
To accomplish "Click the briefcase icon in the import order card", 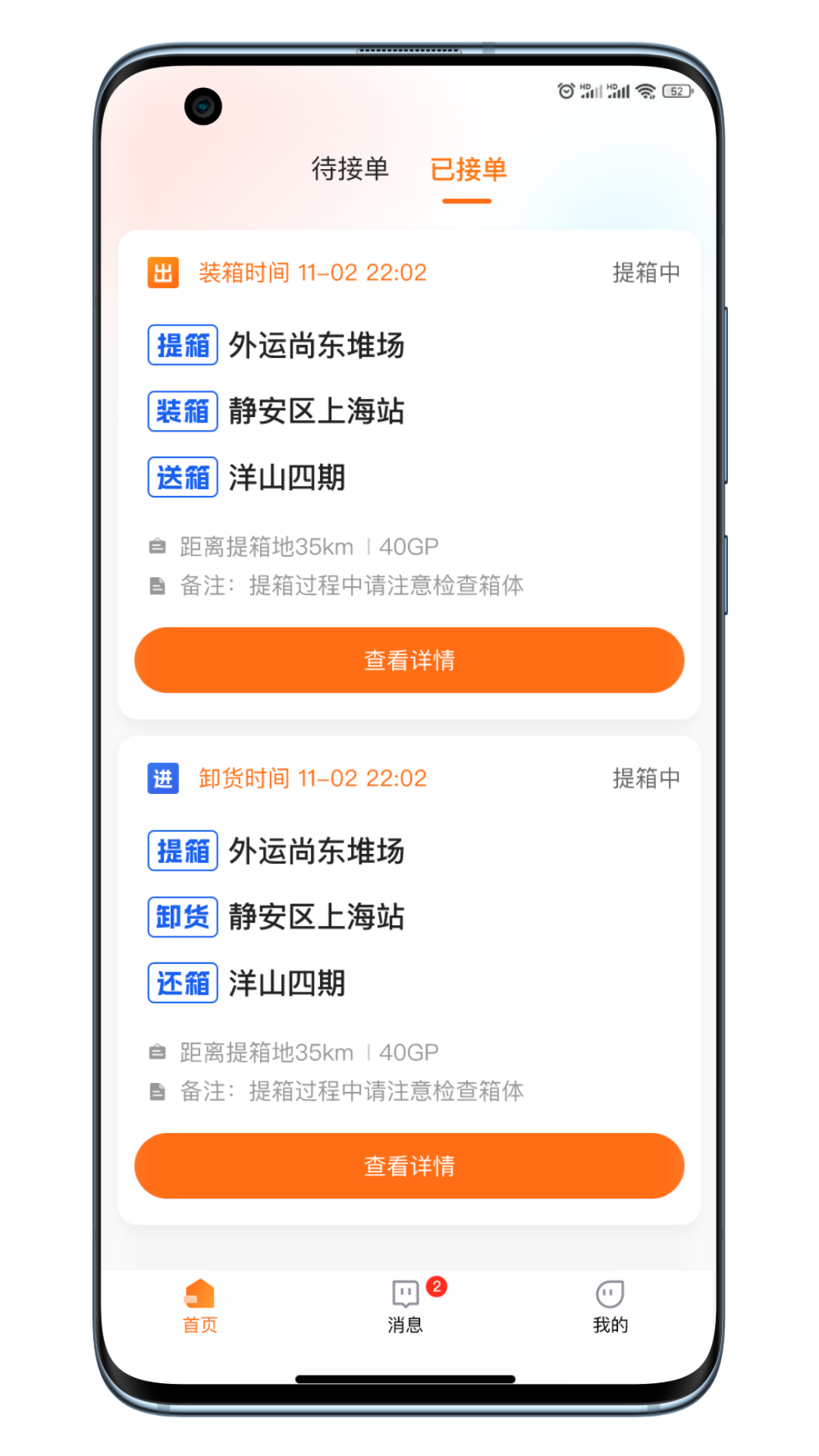I will 157,1051.
